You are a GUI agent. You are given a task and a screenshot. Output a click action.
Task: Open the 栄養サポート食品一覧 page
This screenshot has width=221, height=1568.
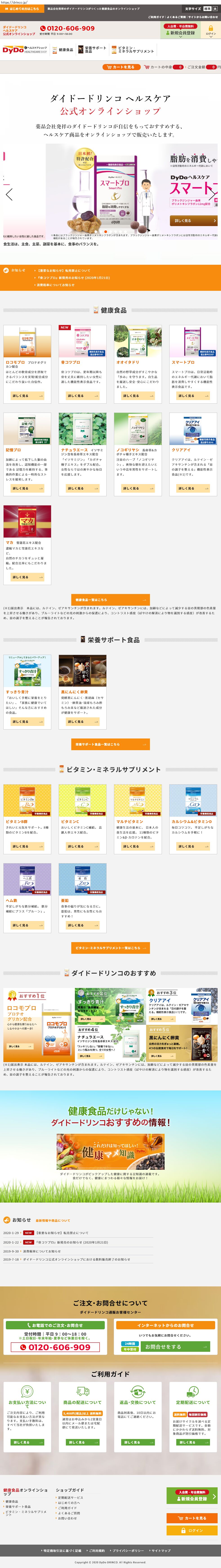coord(110,744)
